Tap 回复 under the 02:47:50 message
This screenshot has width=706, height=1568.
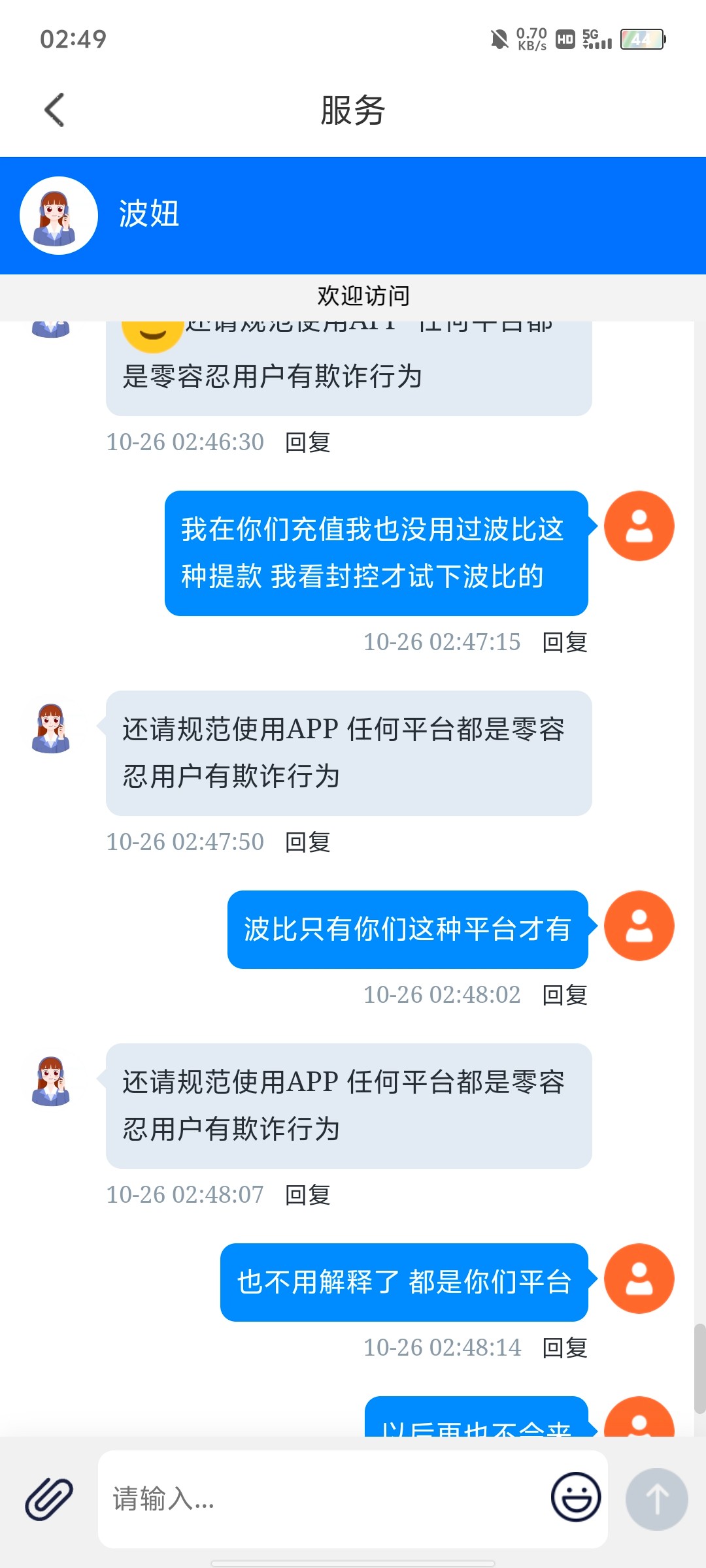308,842
